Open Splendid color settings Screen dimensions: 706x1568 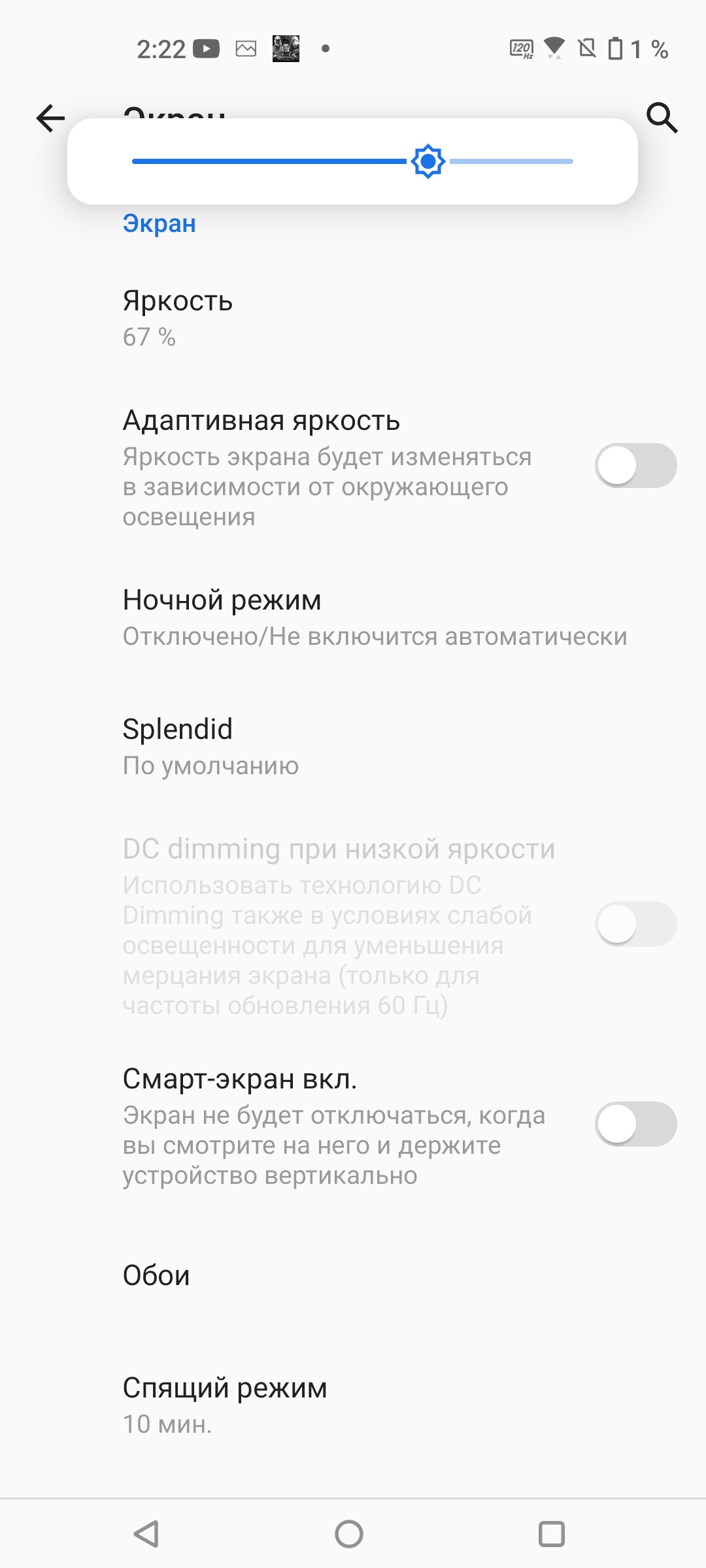click(x=210, y=746)
